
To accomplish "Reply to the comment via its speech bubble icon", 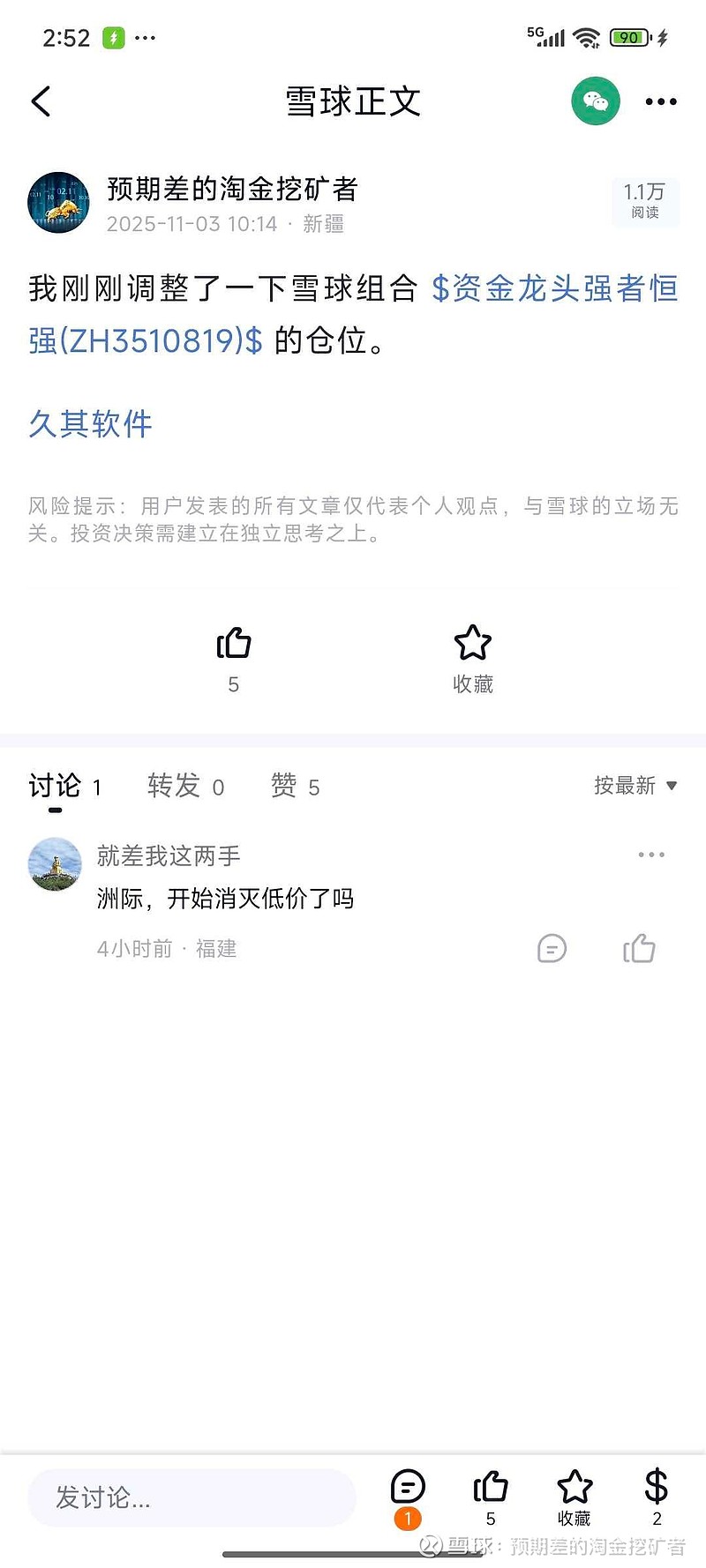I will pyautogui.click(x=551, y=948).
